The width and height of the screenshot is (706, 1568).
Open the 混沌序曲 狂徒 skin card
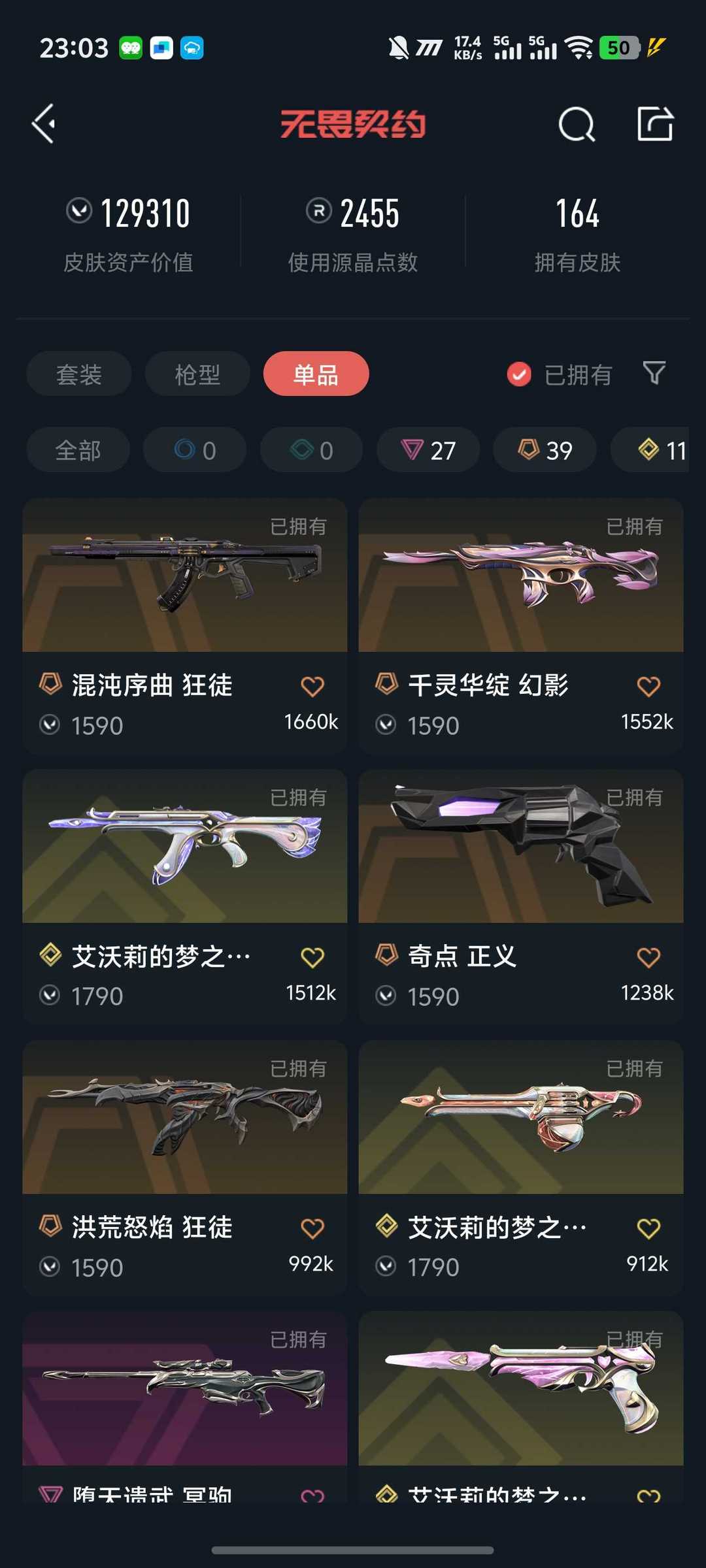pyautogui.click(x=184, y=626)
